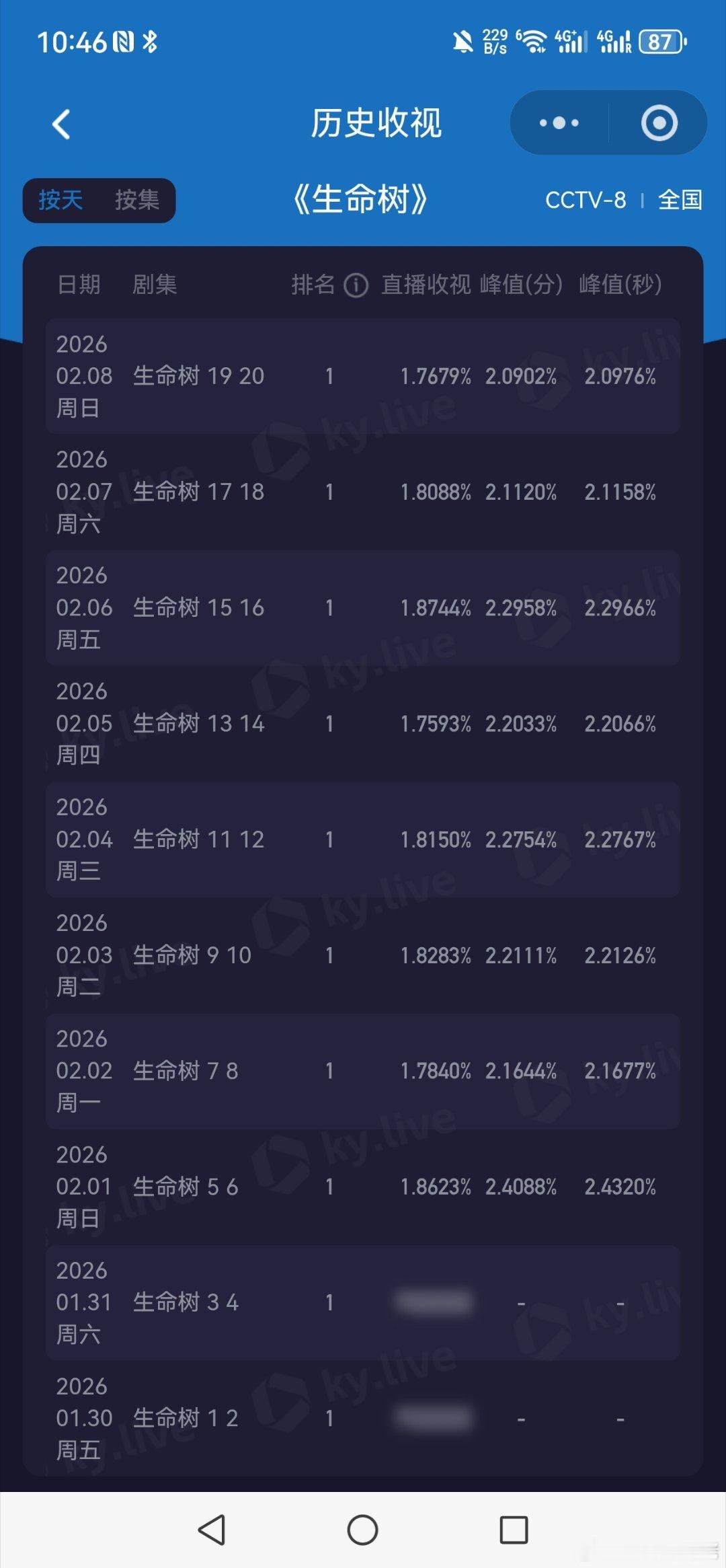Tap the battery indicator showing 87
This screenshot has height=1568, width=726.
point(659,42)
